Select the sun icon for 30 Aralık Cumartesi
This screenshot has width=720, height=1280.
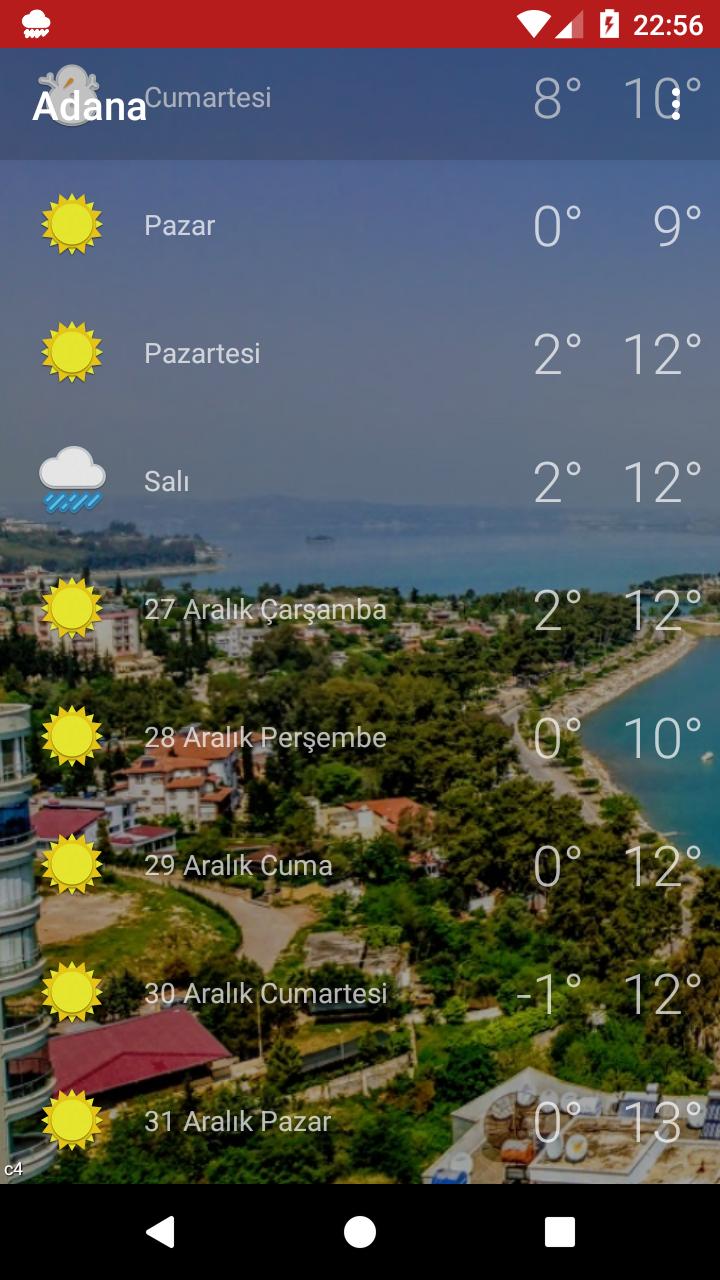72,992
